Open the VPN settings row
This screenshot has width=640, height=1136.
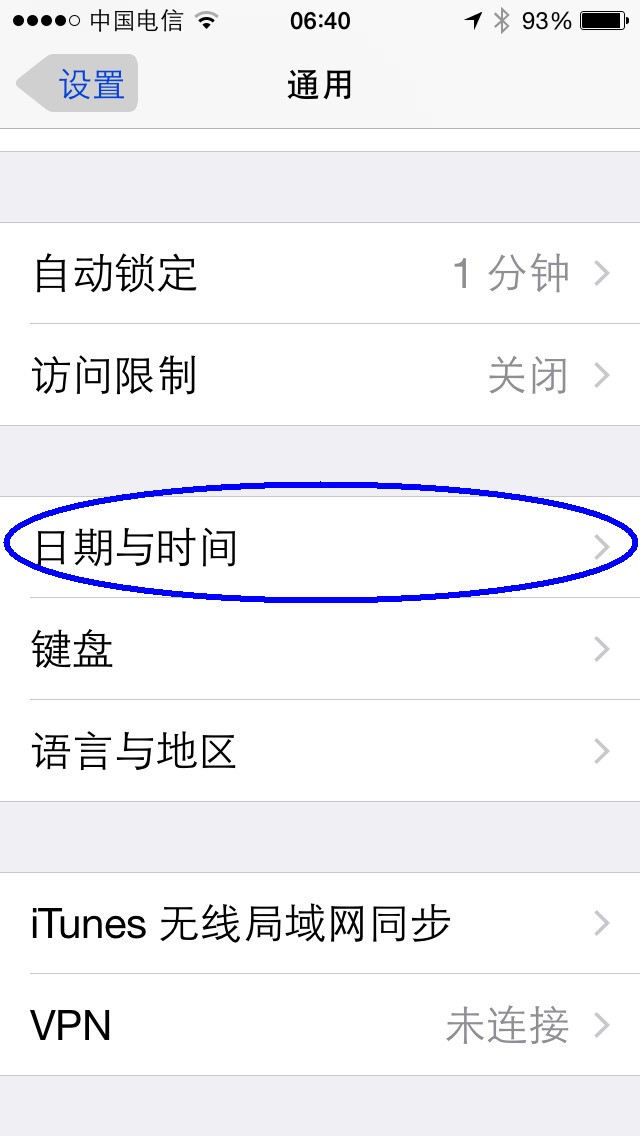(320, 1025)
